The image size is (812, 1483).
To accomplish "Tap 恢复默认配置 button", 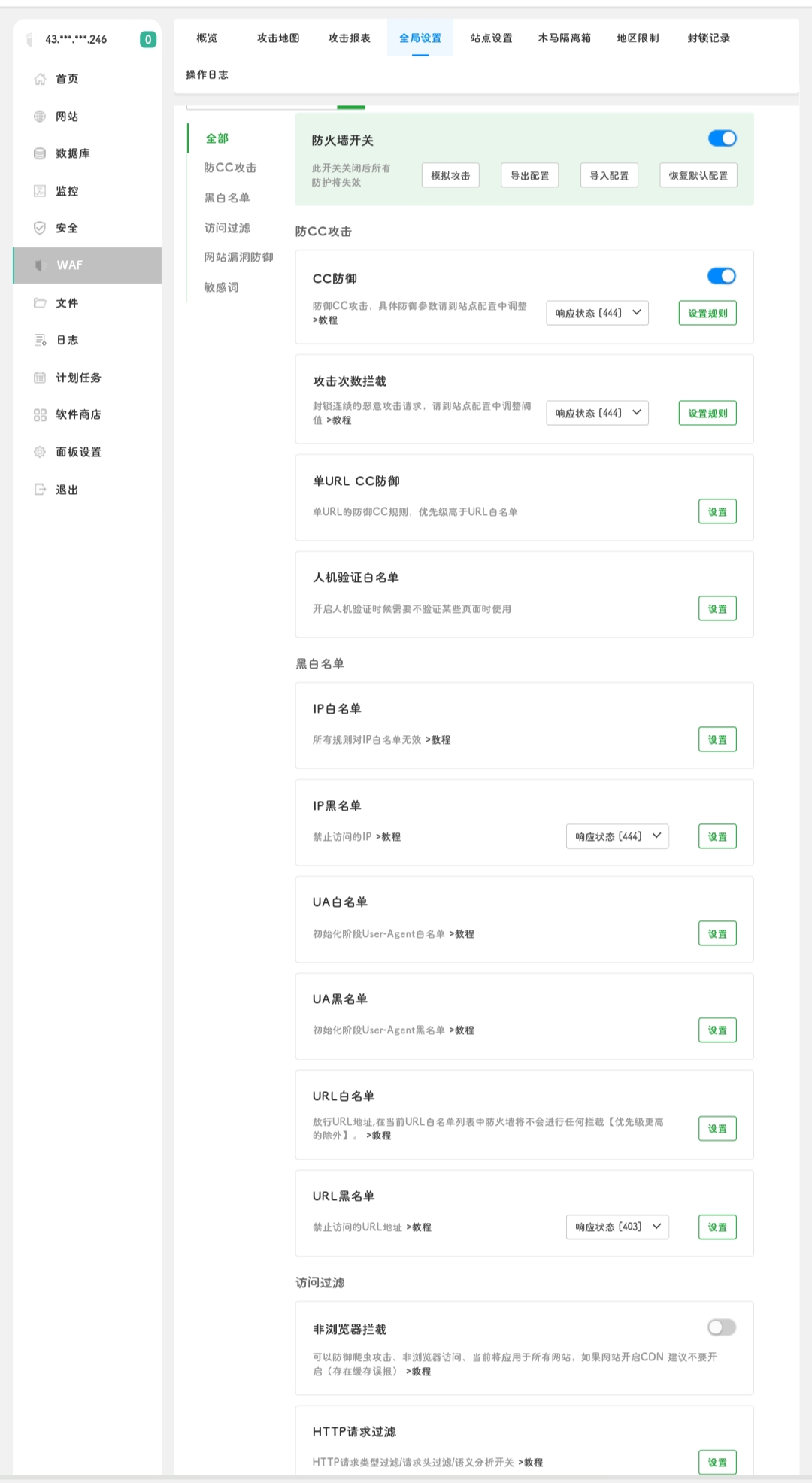I will 698,176.
